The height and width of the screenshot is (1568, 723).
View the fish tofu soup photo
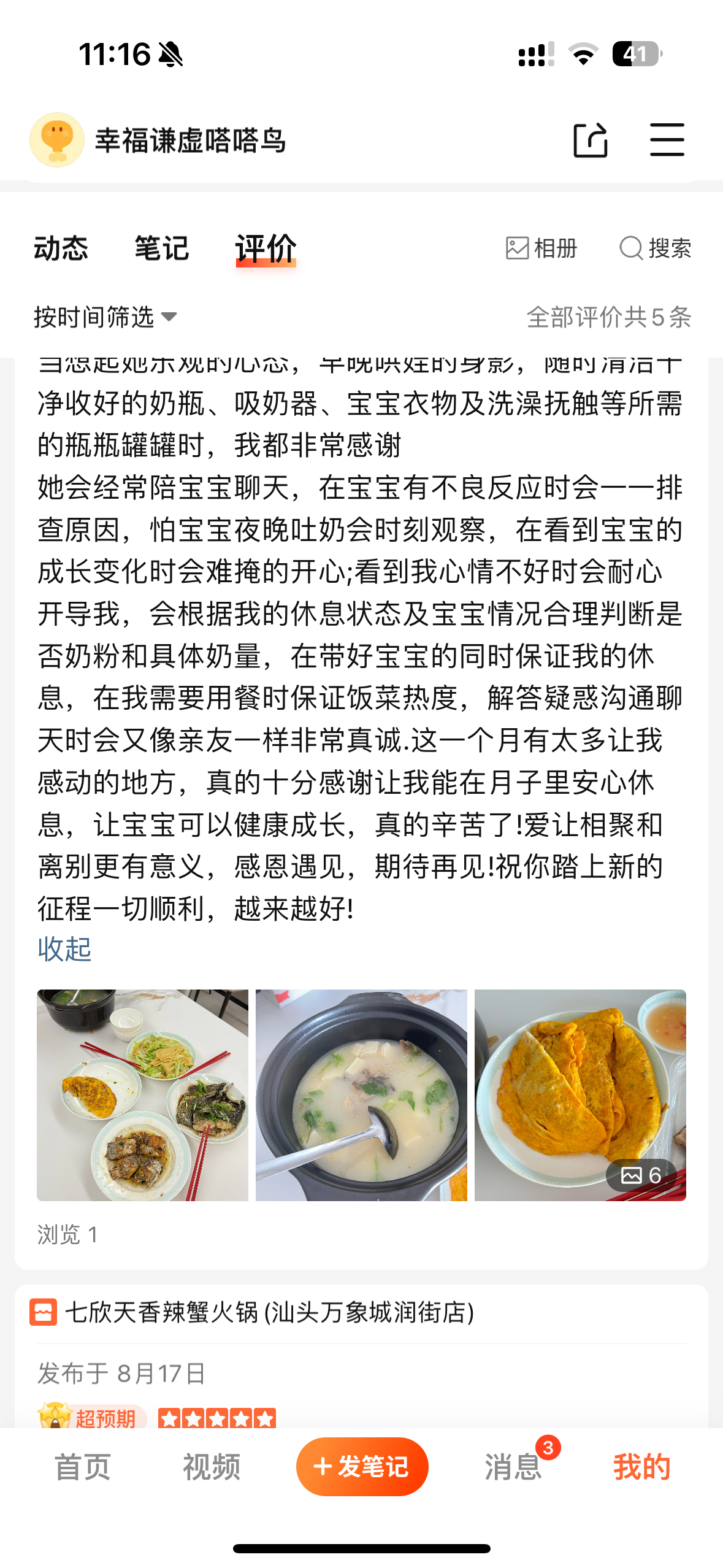coord(361,1094)
